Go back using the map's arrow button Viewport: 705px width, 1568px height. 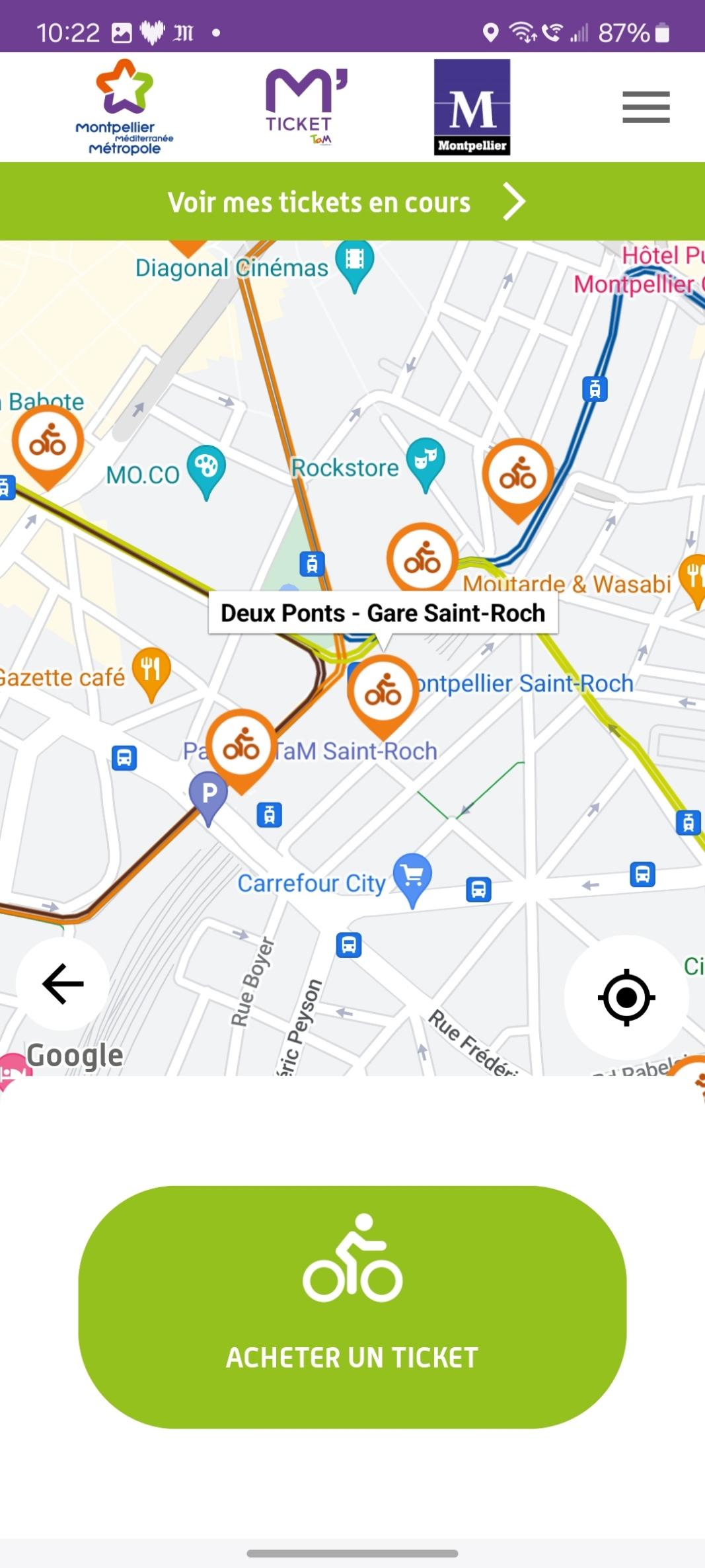point(63,984)
